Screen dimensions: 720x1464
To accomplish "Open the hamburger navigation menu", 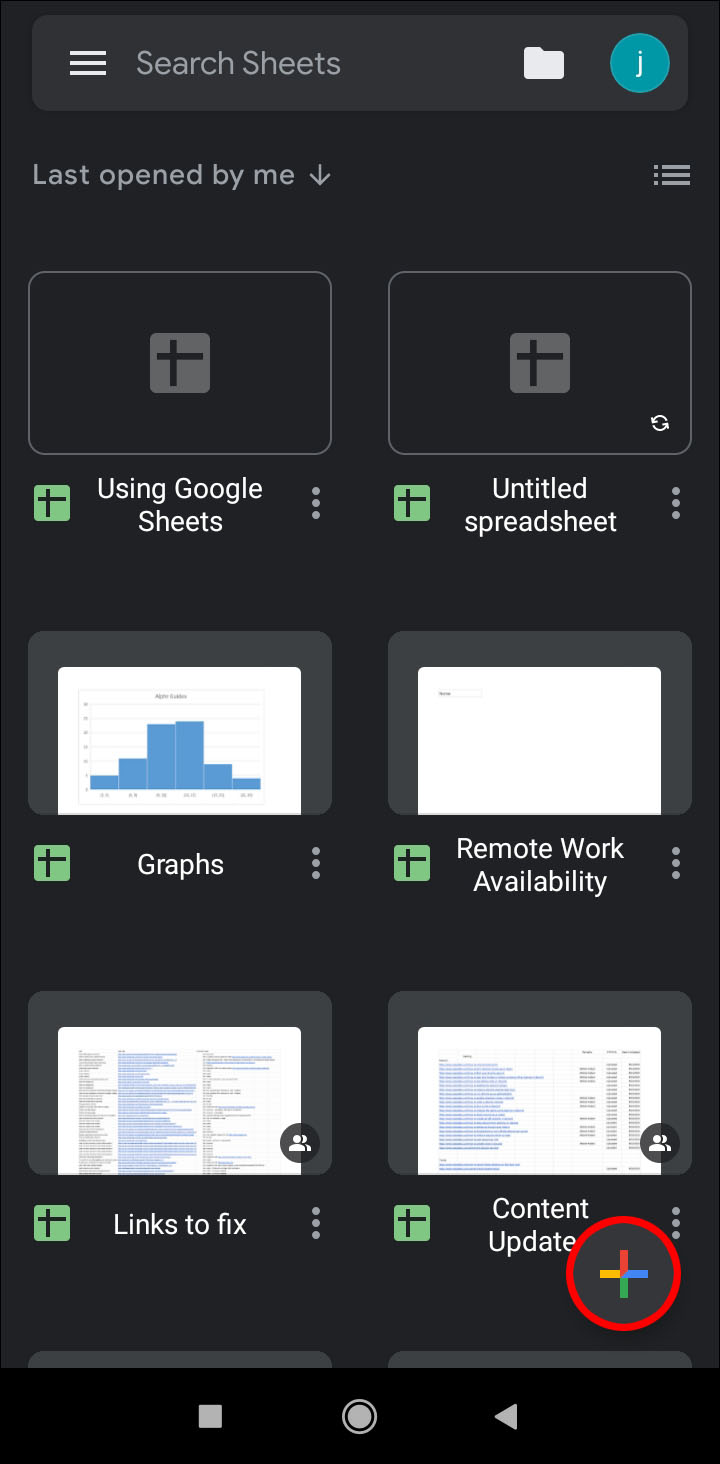I will (x=88, y=64).
